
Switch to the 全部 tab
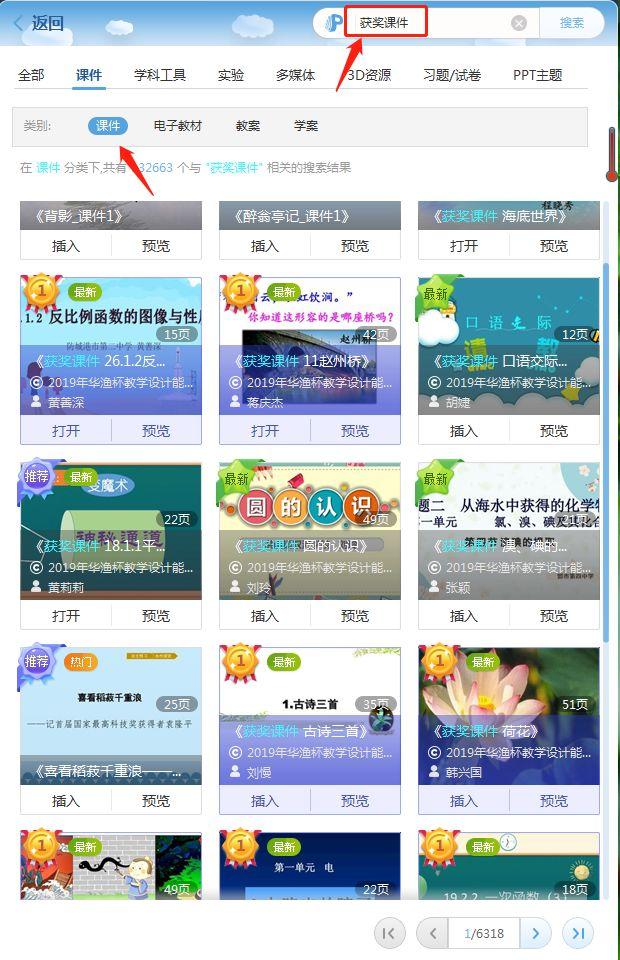coord(31,75)
